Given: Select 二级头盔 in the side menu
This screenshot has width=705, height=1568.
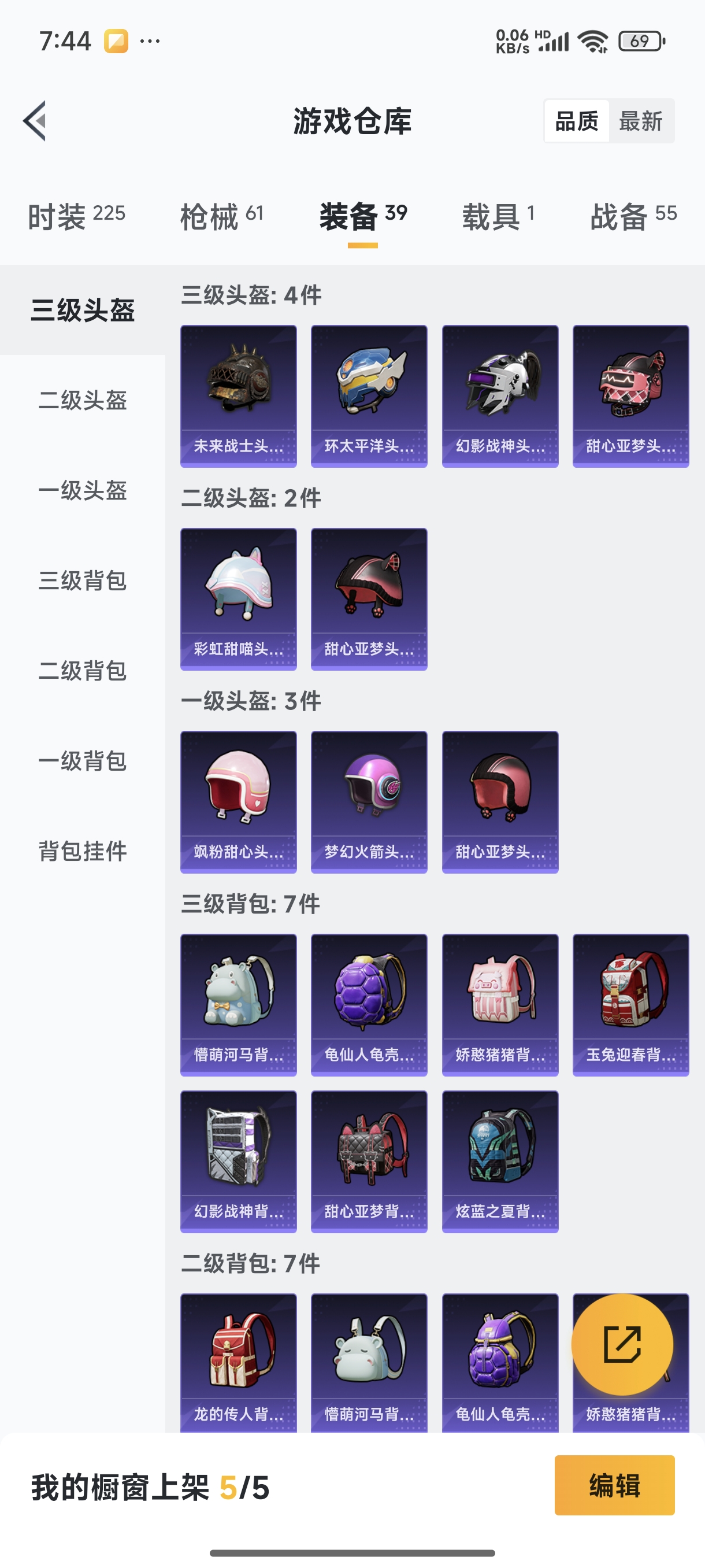Looking at the screenshot, I should click(83, 401).
